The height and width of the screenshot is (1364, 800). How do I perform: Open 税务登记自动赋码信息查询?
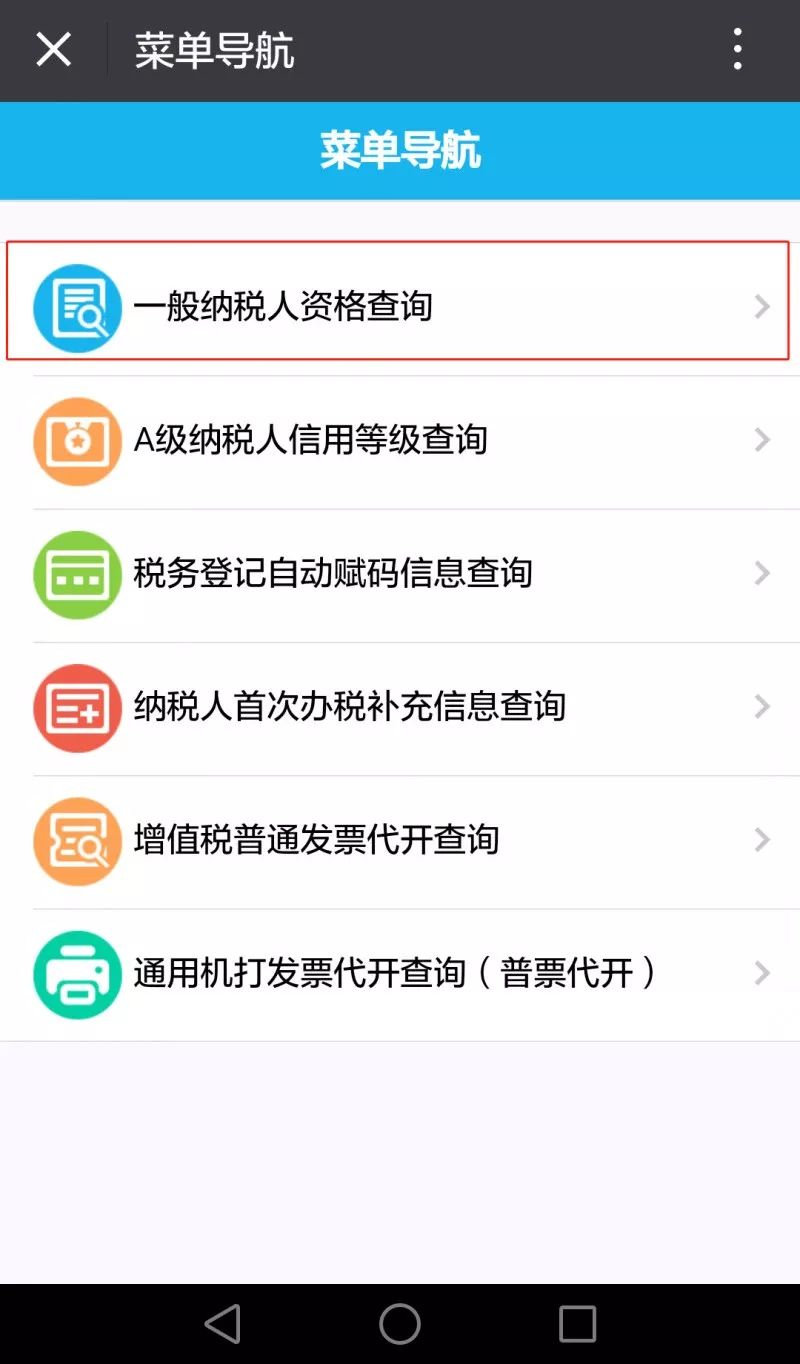pos(400,574)
